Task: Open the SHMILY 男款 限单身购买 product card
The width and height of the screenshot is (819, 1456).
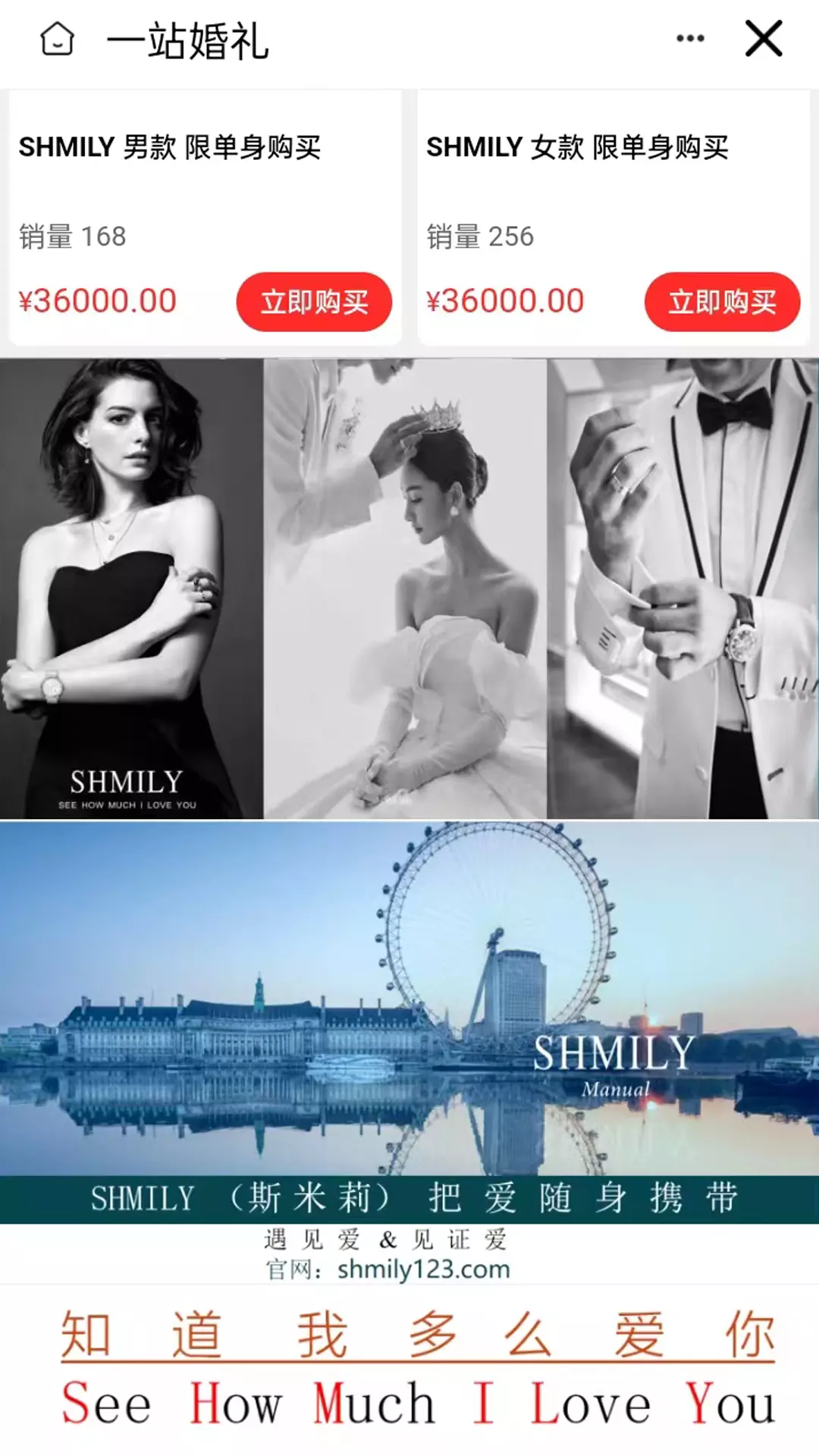Action: coord(206,218)
